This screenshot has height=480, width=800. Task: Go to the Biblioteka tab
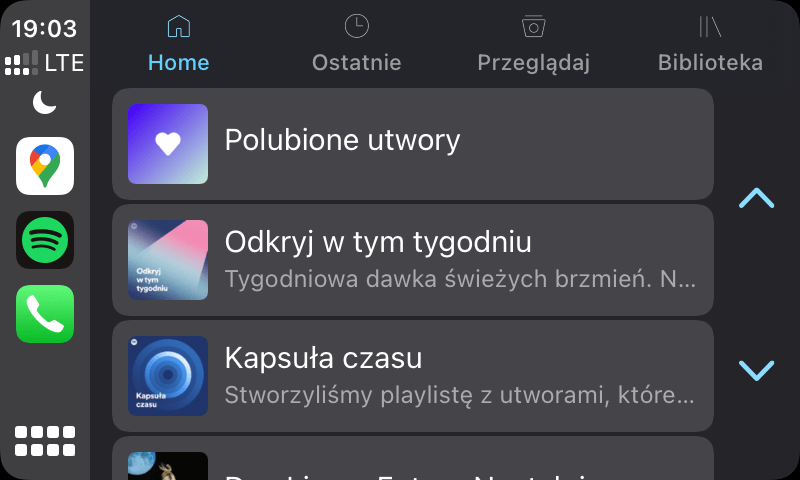(x=710, y=44)
